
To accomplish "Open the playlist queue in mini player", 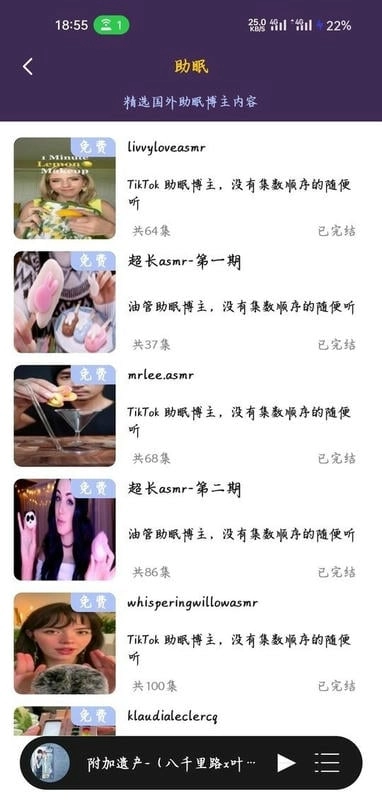I will click(x=327, y=763).
